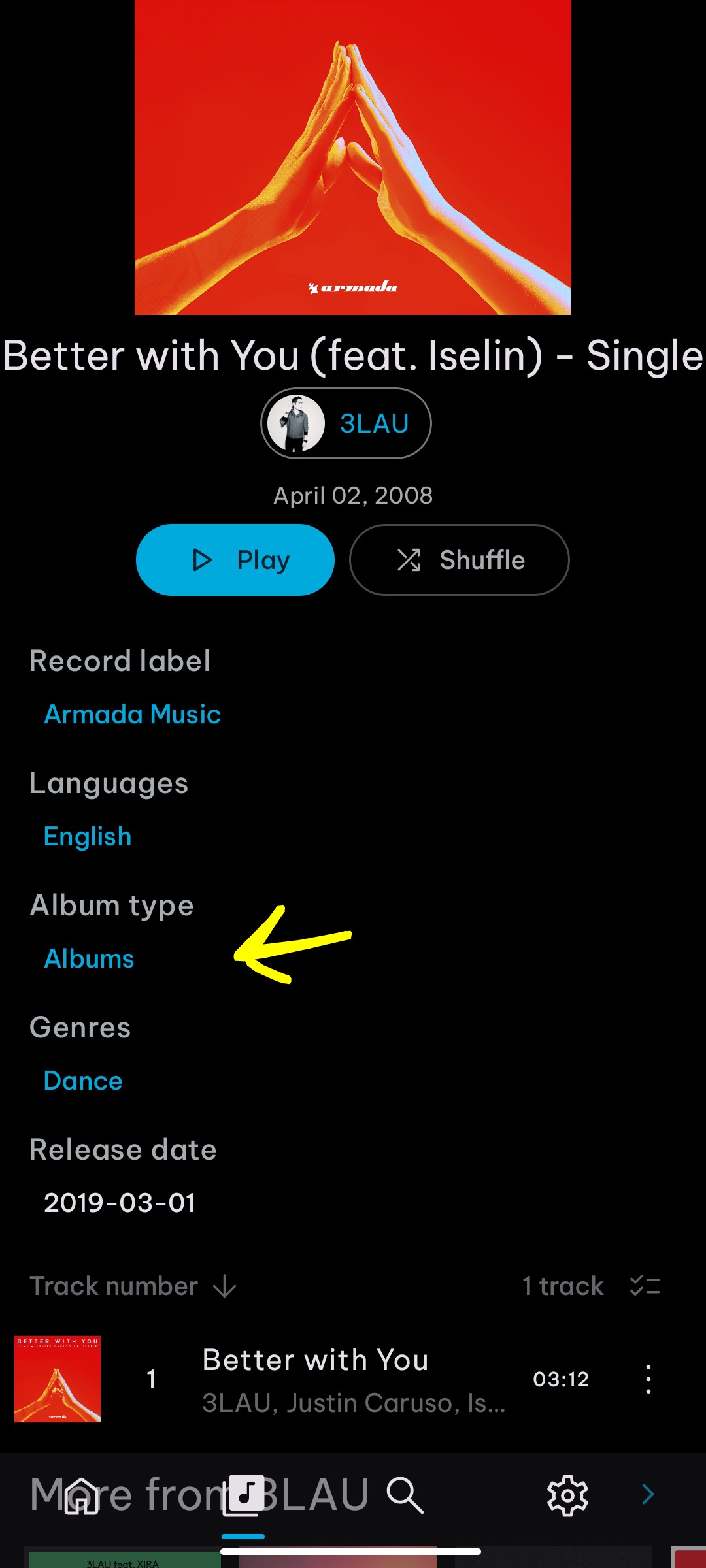Go to the Home tab
Image resolution: width=706 pixels, height=1568 pixels.
[81, 1495]
